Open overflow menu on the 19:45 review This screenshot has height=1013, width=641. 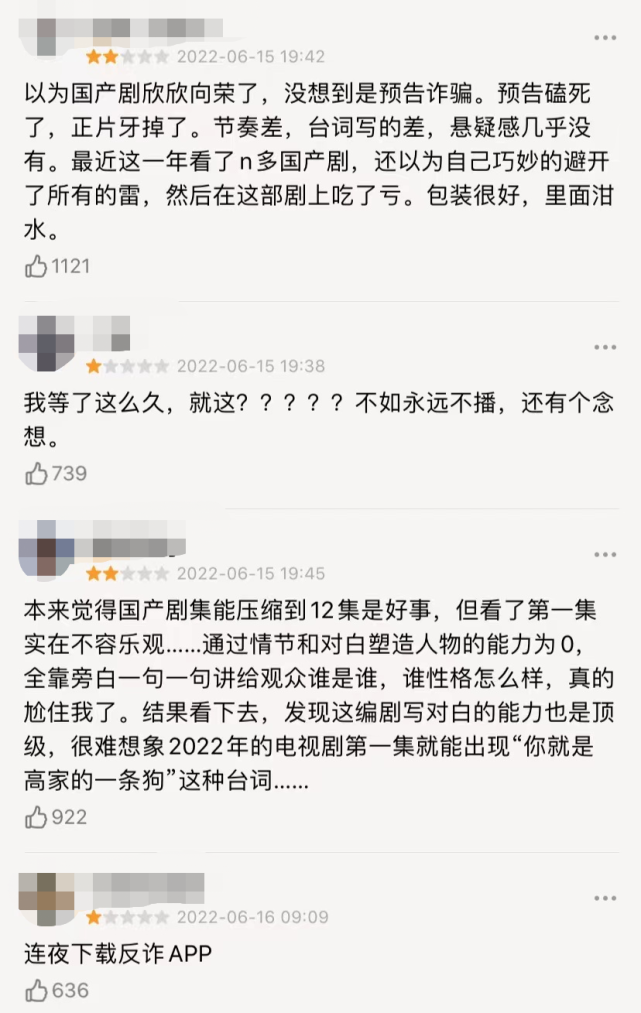tap(605, 555)
